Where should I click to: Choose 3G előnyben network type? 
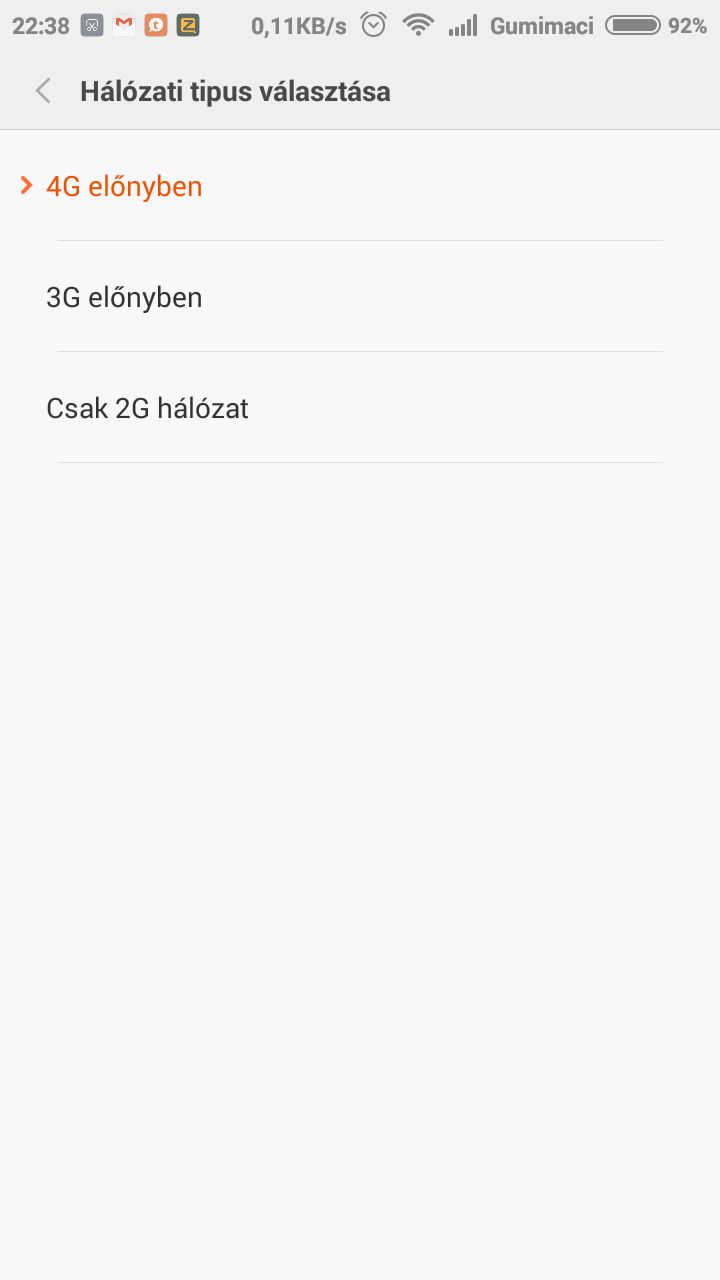(360, 297)
